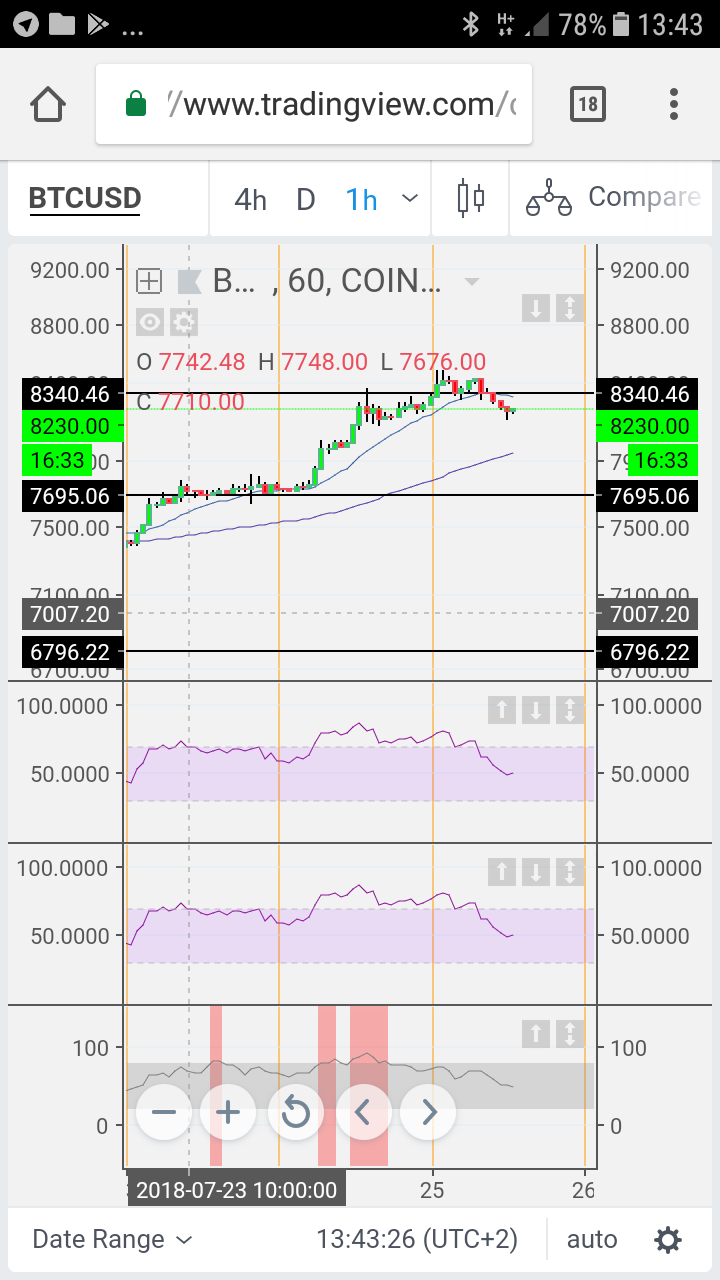720x1280 pixels.
Task: Expand the timeframe dropdown arrow
Action: click(410, 198)
